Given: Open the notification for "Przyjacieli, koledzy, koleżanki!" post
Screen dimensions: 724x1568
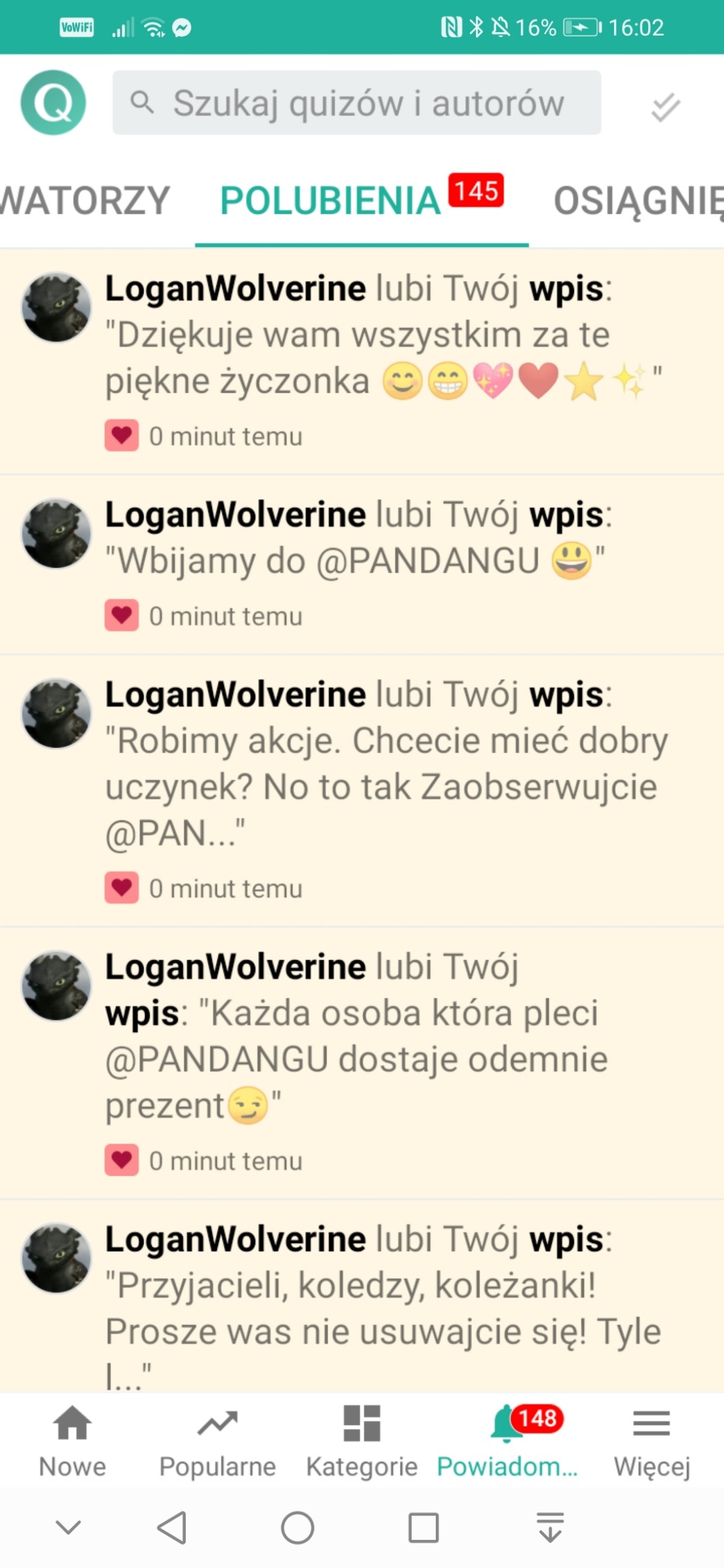Looking at the screenshot, I should [362, 1296].
